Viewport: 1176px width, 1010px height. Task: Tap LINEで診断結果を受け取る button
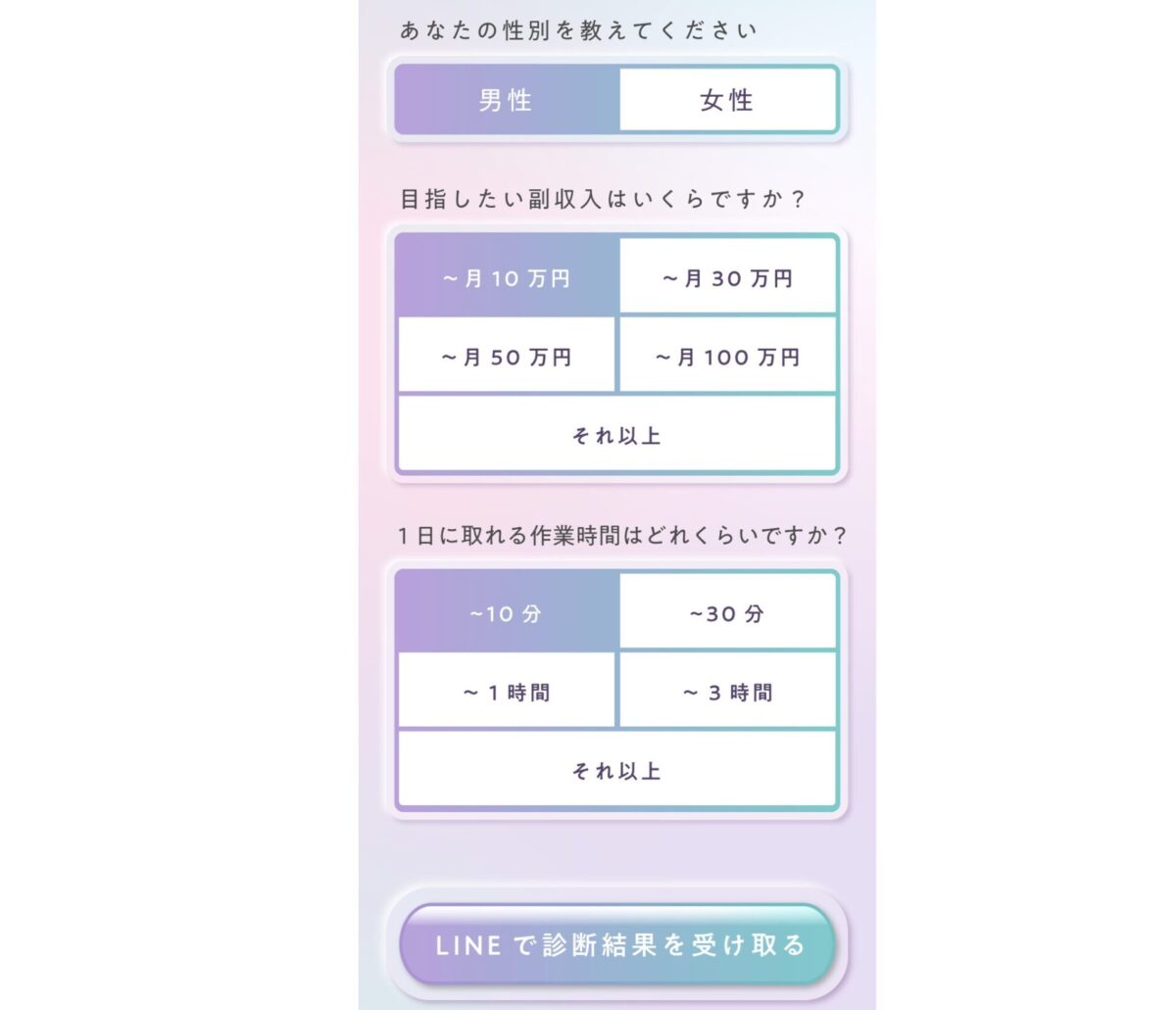tap(618, 945)
